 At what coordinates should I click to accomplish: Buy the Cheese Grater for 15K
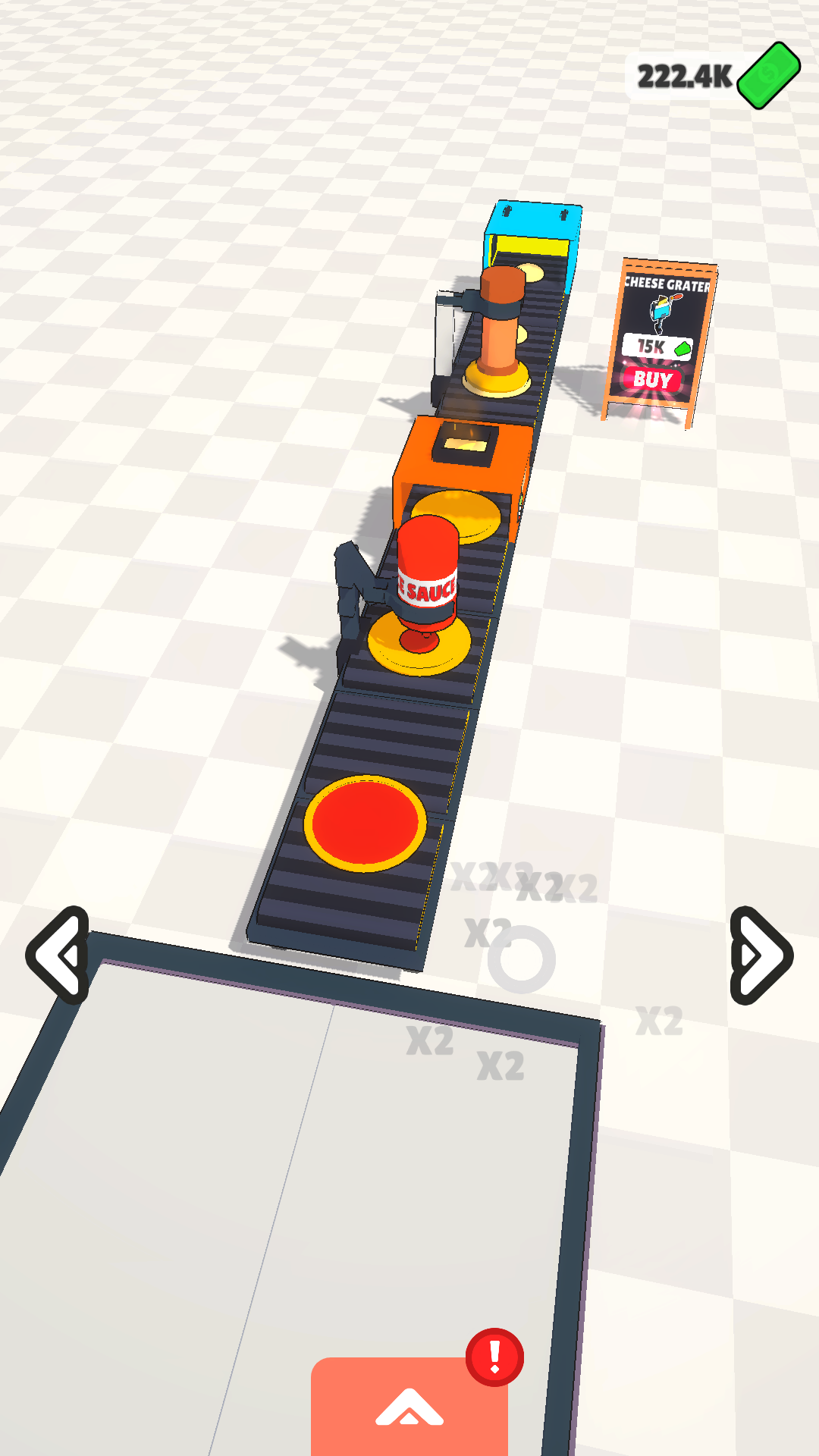coord(653,379)
